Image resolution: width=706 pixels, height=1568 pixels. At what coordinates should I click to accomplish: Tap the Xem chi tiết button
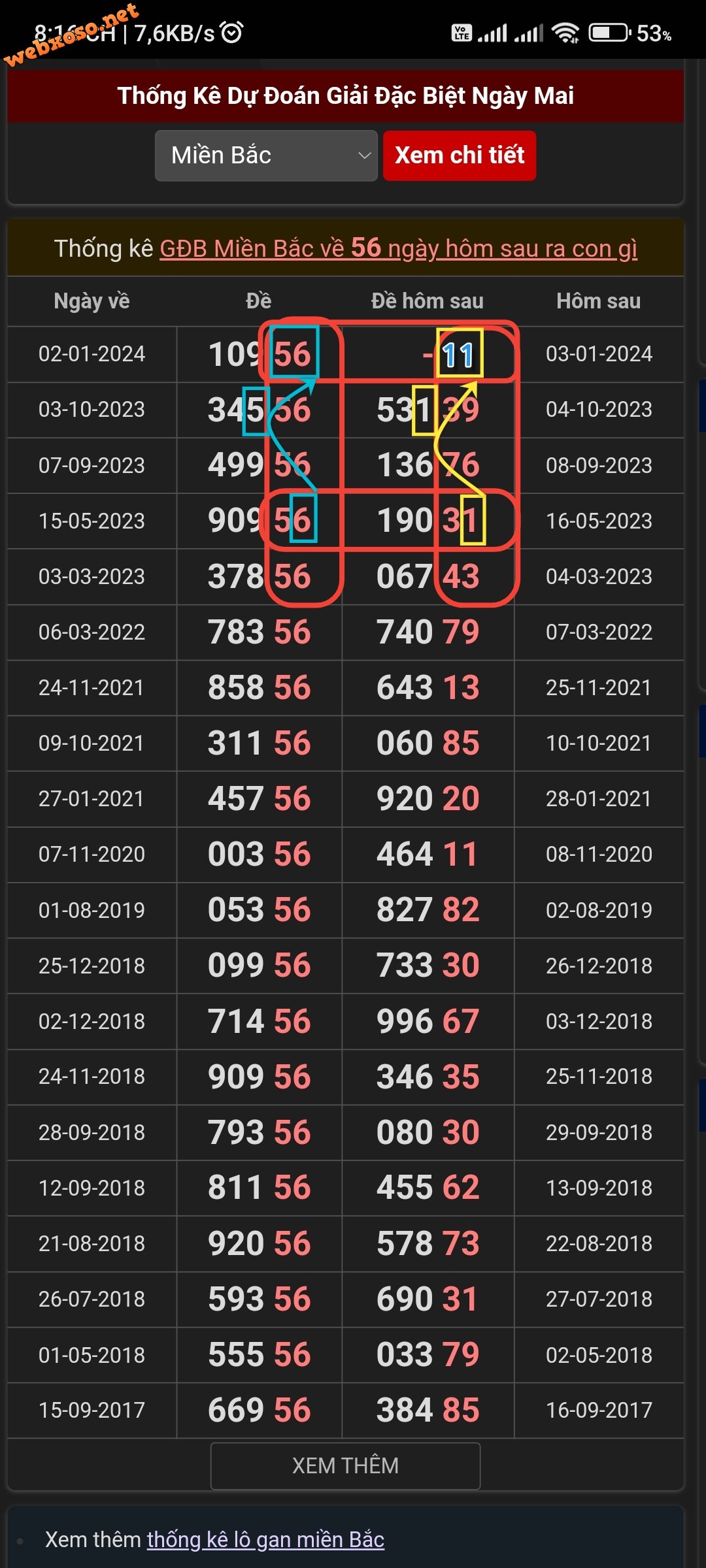click(460, 155)
